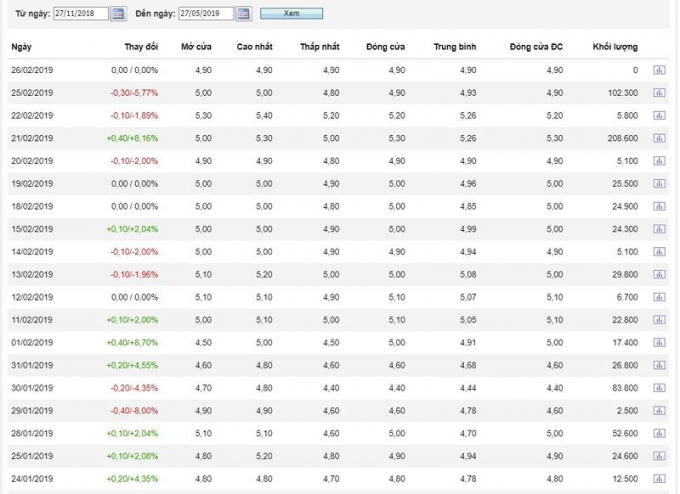Open the chart icon for 24/01/2019
This screenshot has height=494, width=680.
pyautogui.click(x=659, y=478)
